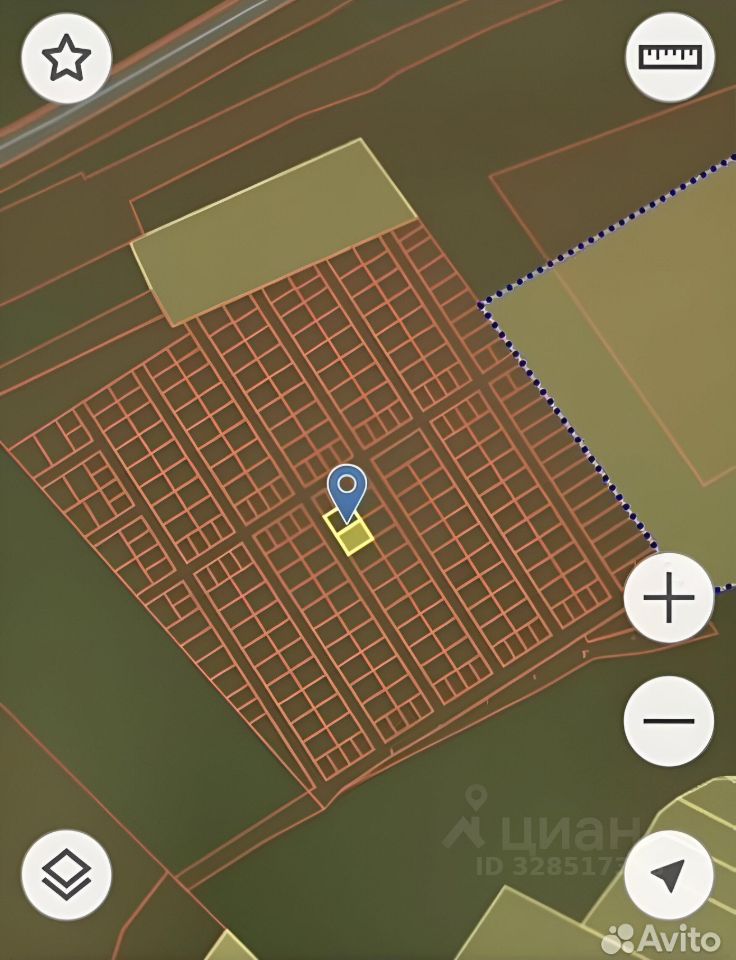This screenshot has height=960, width=736.
Task: Zoom out with the minus button
Action: coord(668,720)
